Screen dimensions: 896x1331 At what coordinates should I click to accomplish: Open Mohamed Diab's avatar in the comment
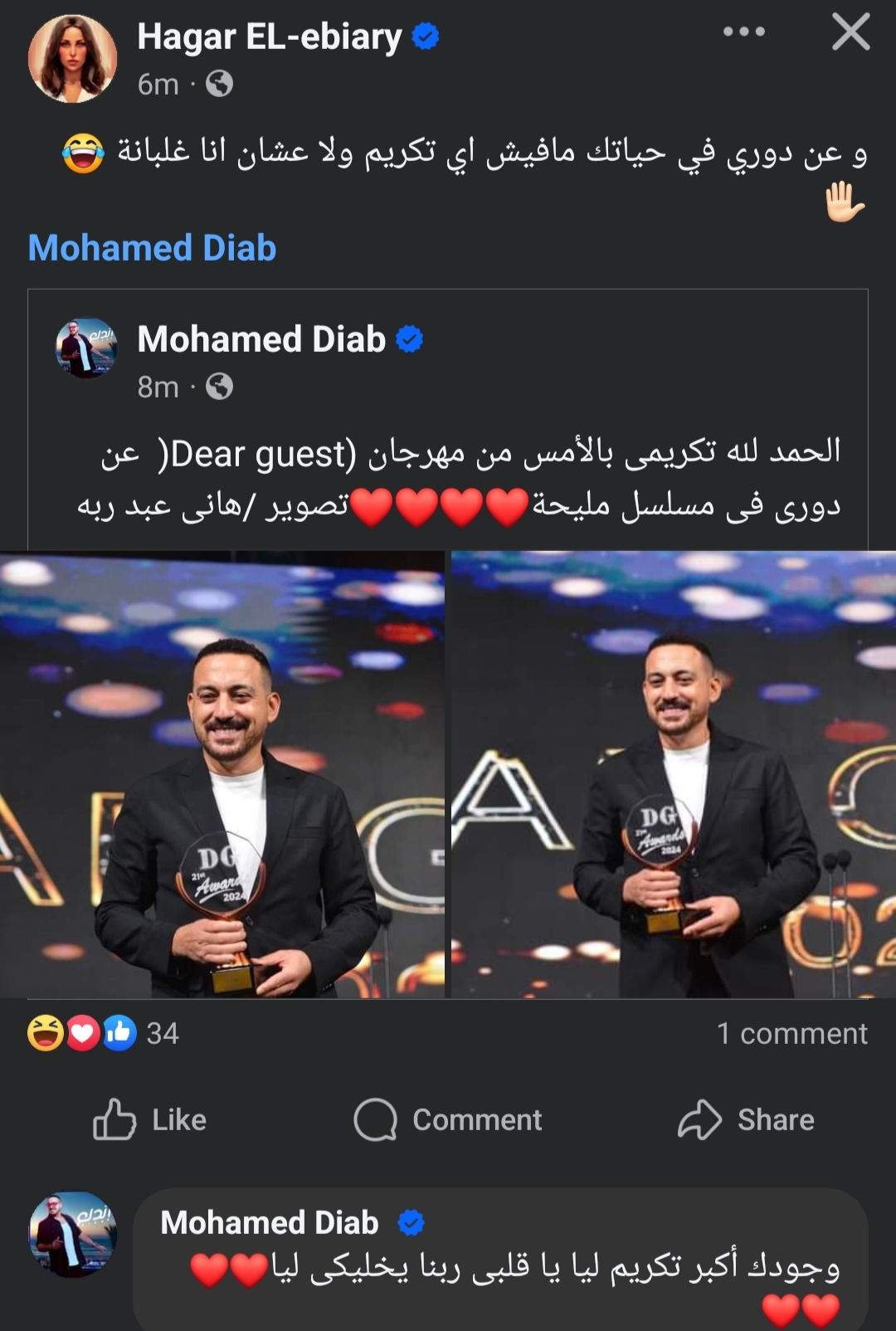coord(72,1234)
